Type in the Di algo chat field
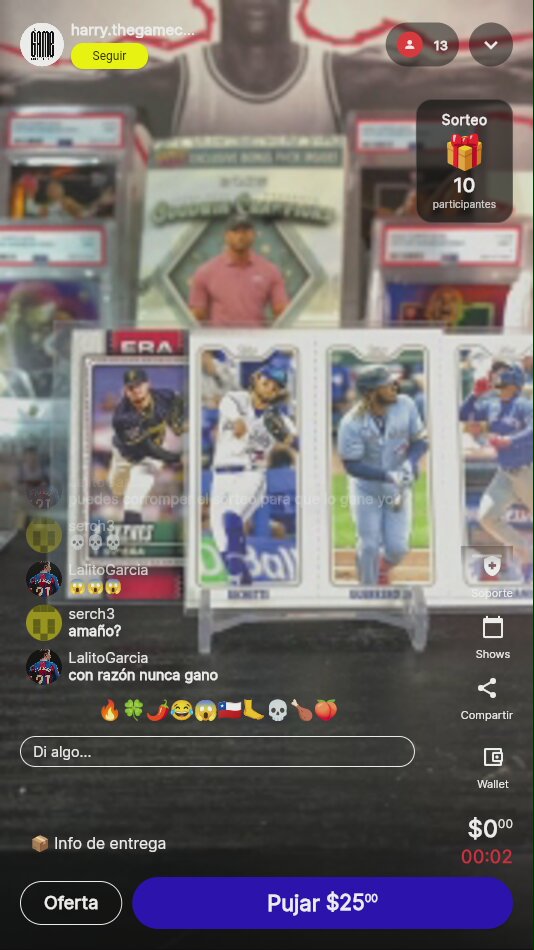 point(217,752)
